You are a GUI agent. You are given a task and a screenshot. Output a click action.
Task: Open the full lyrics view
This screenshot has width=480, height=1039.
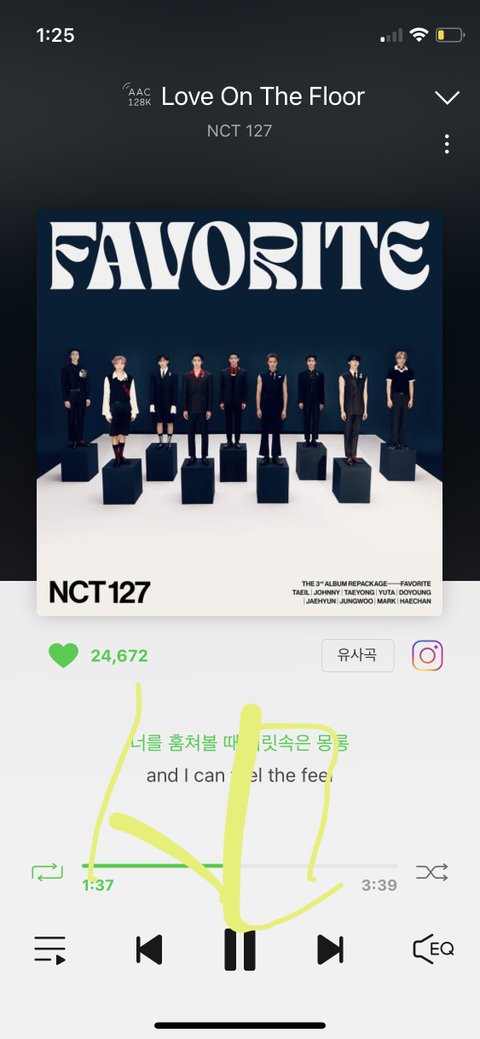click(239, 759)
